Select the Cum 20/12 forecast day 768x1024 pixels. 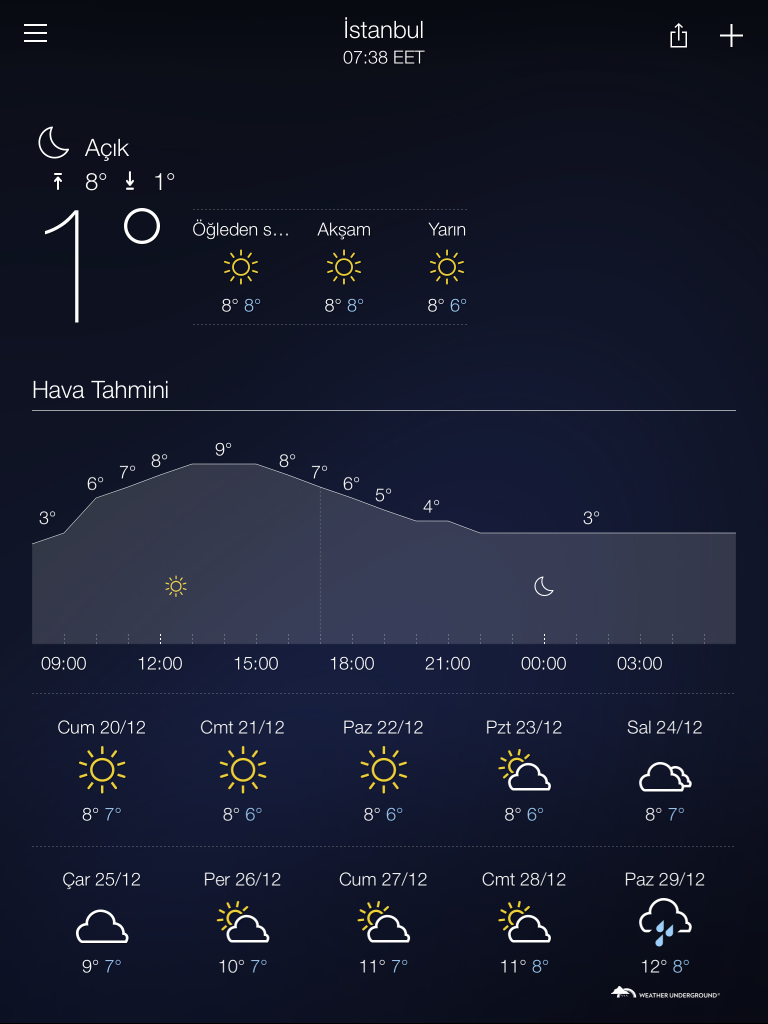[101, 770]
